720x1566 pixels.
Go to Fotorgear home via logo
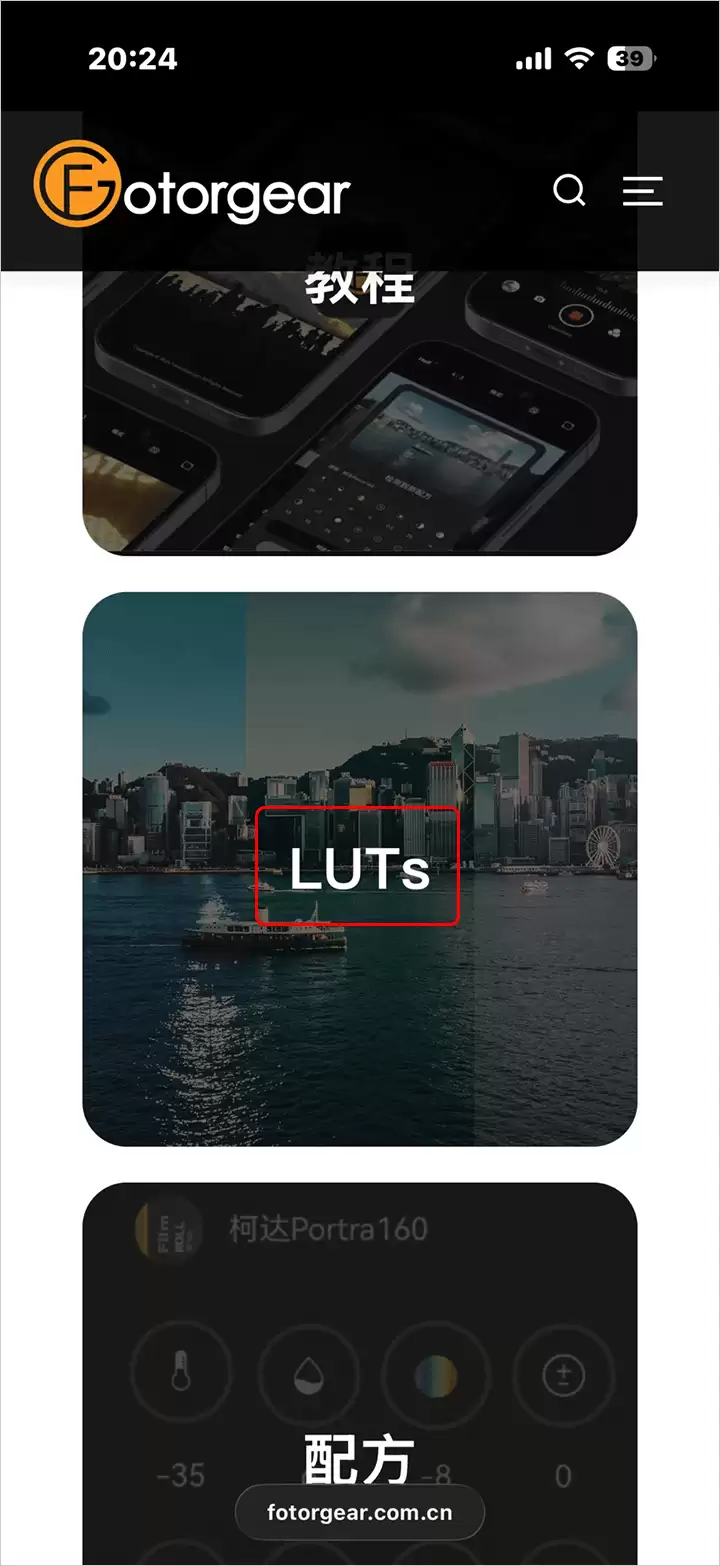192,184
